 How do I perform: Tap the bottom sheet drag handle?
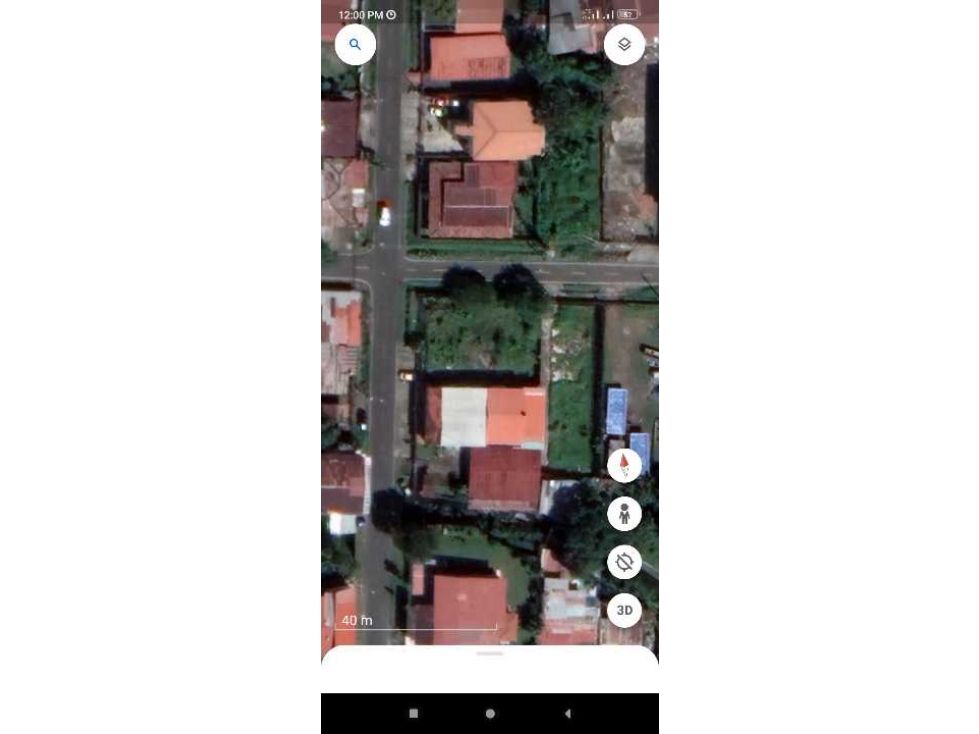[x=490, y=654]
